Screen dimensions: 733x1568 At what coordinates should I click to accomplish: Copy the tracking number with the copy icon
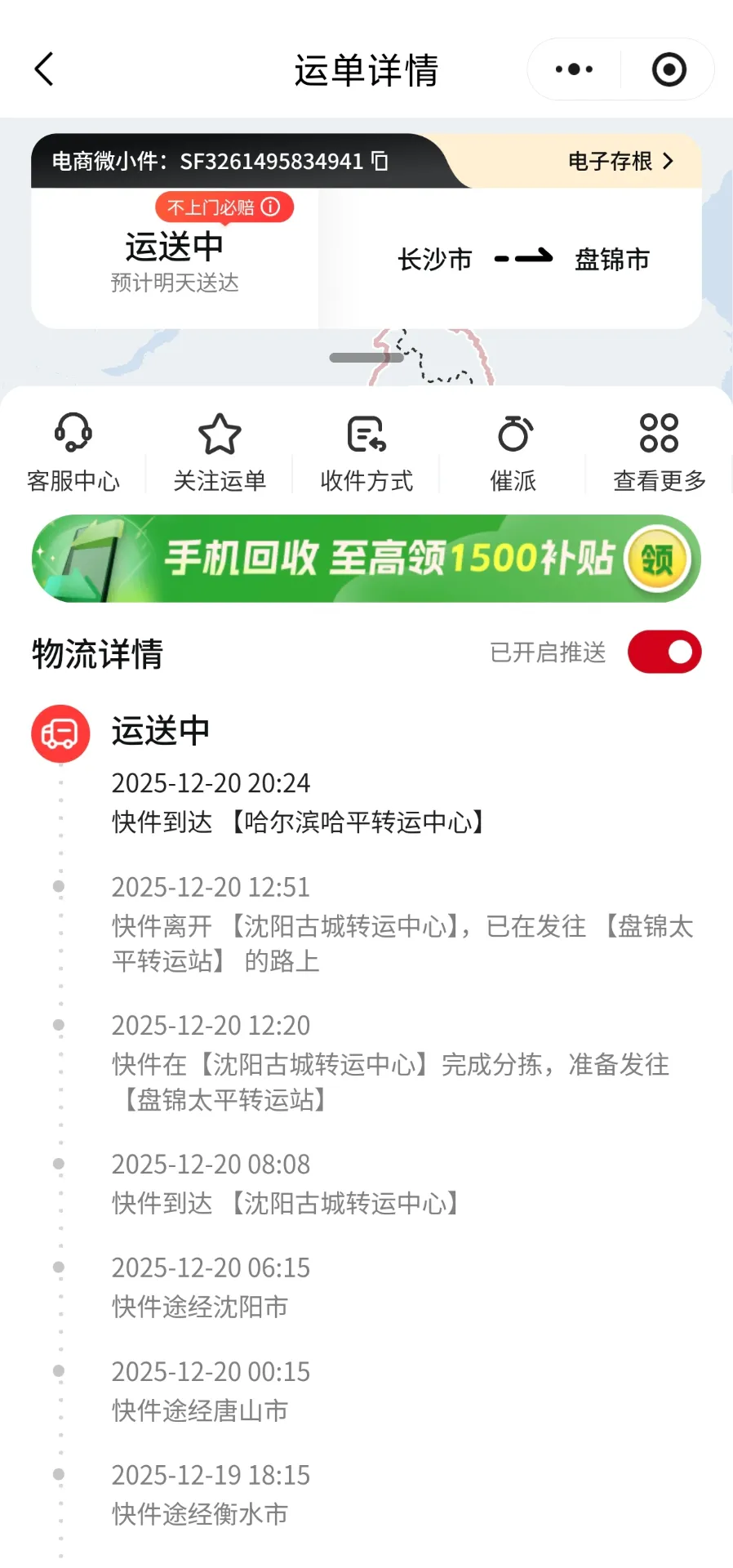(379, 161)
